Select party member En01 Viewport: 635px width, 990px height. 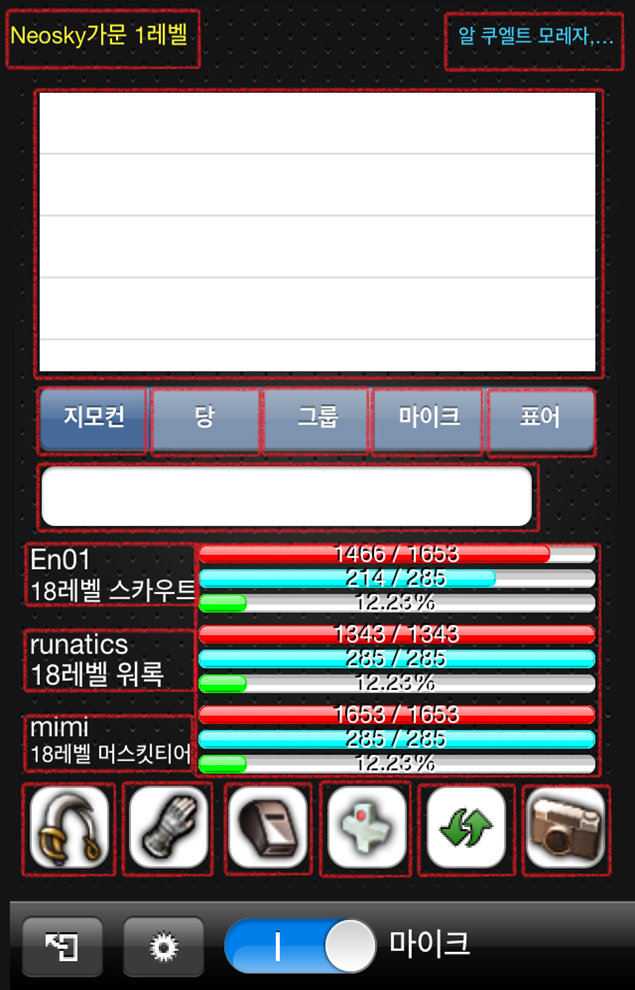coord(112,574)
